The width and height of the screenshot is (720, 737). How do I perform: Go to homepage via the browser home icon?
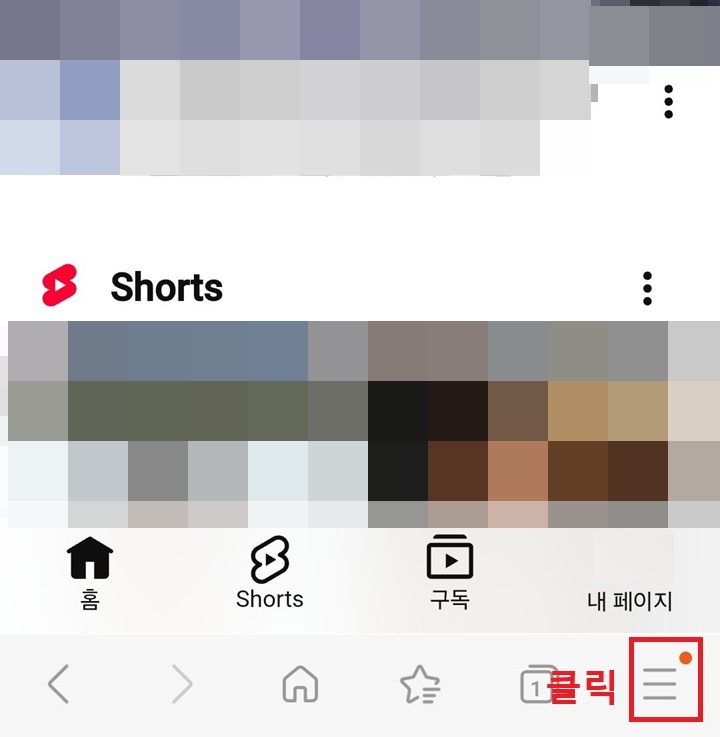point(298,686)
